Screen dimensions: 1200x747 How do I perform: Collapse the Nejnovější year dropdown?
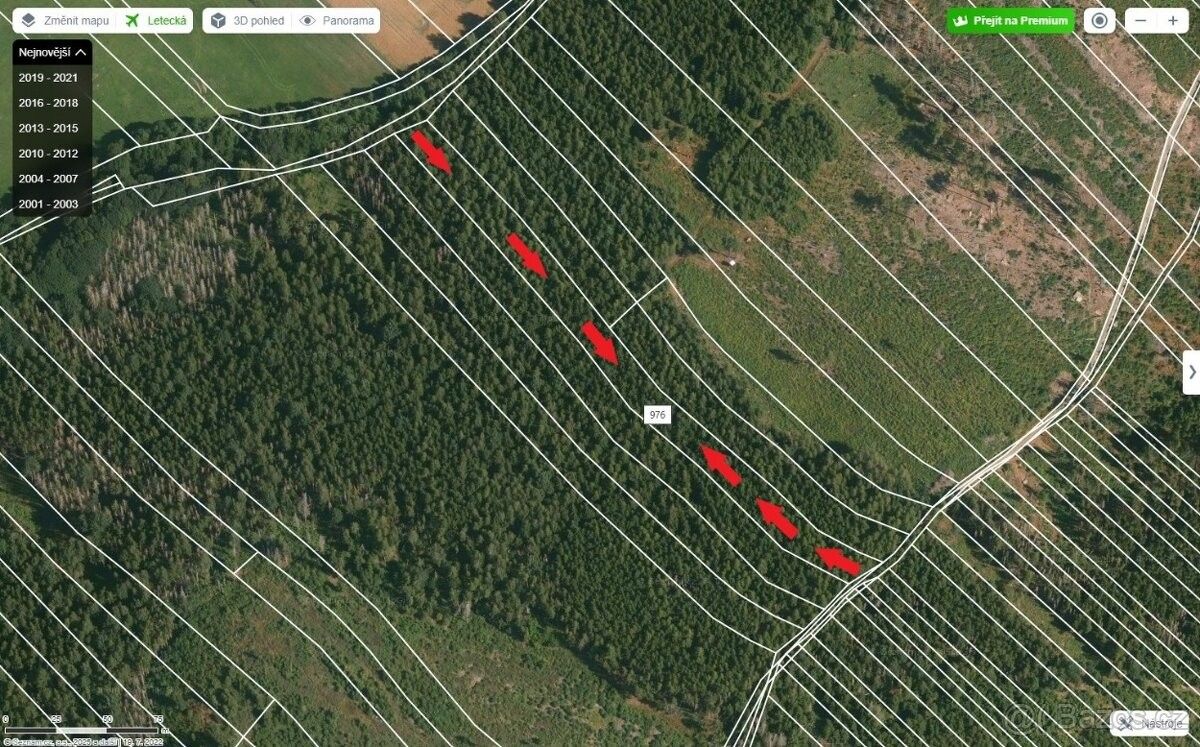point(52,52)
